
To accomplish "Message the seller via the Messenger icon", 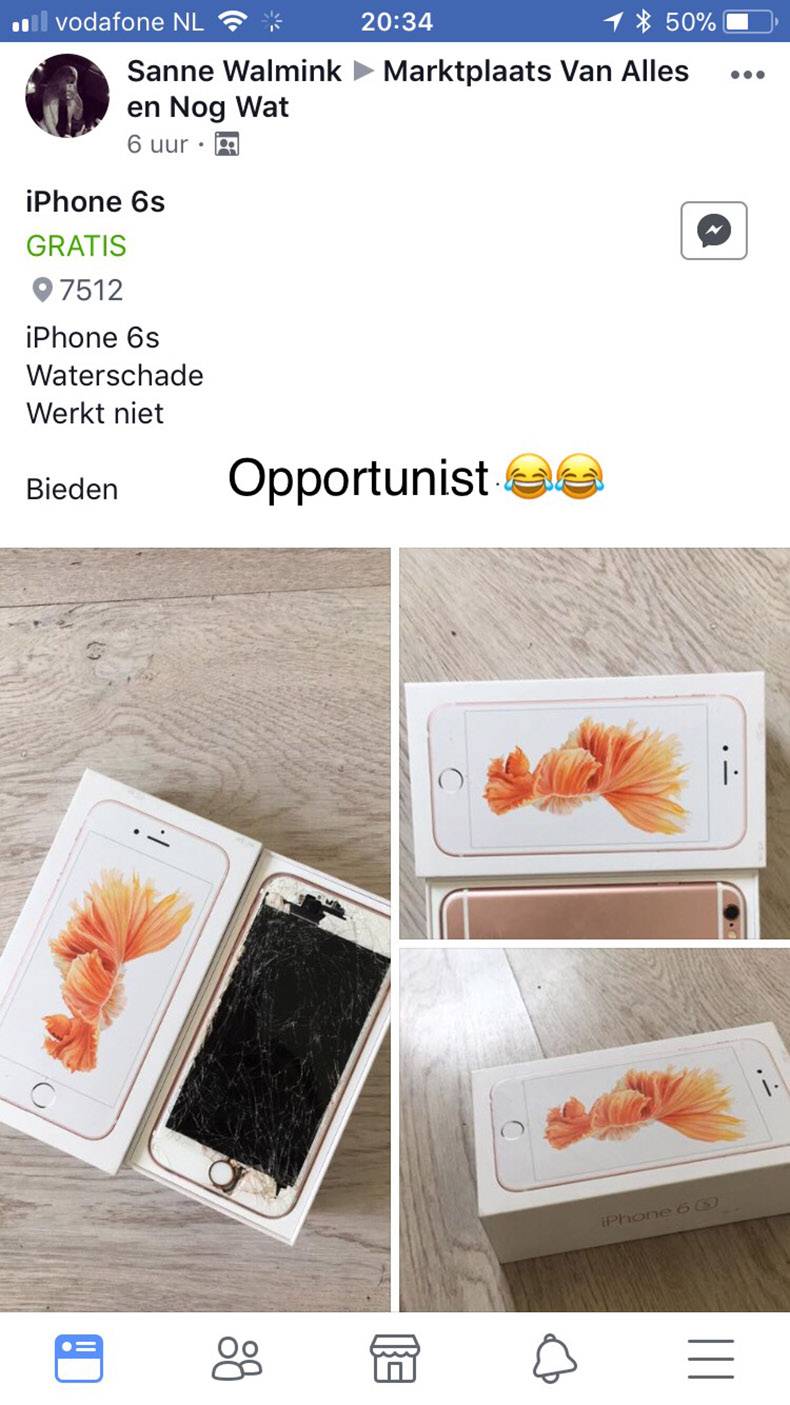I will 713,231.
